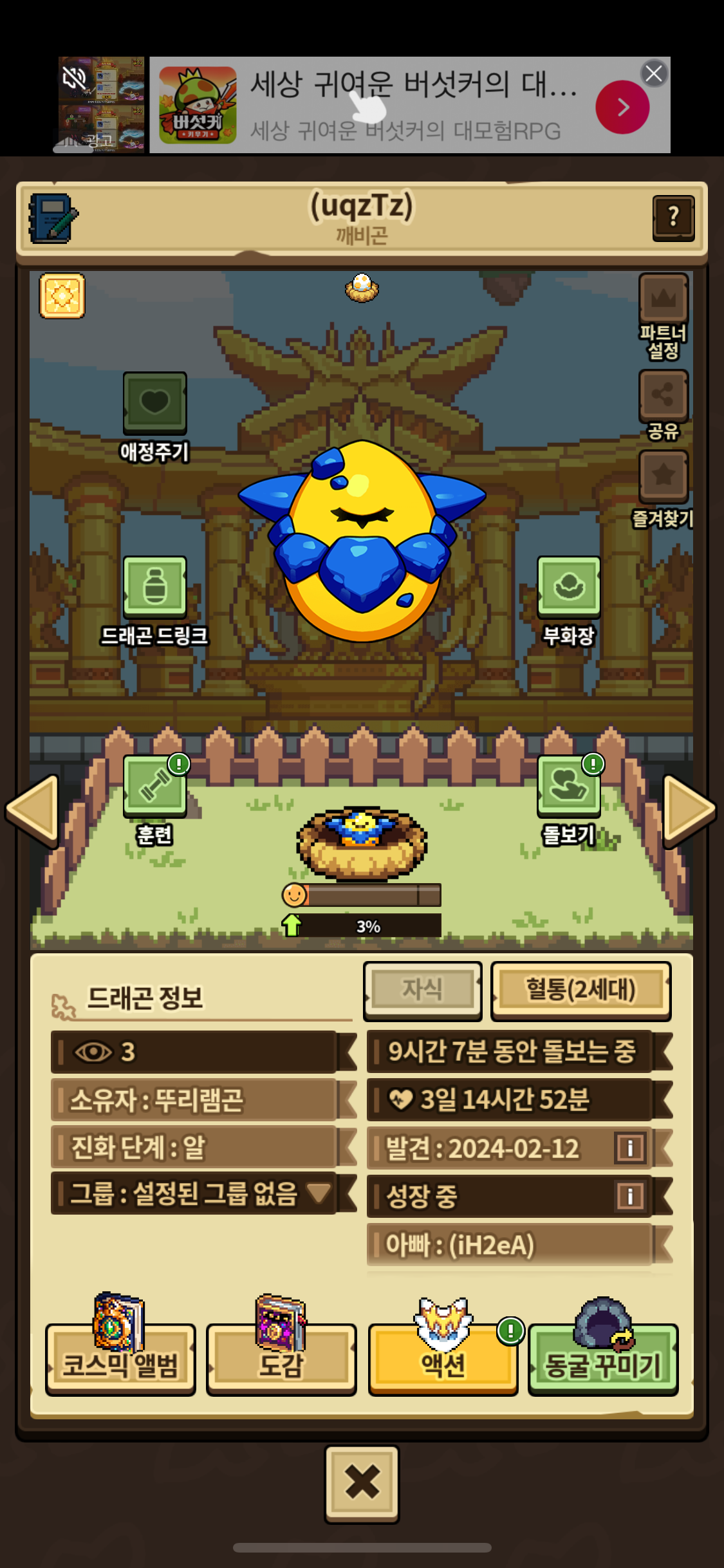Open 파트너 설정 (partner settings)

[664, 299]
